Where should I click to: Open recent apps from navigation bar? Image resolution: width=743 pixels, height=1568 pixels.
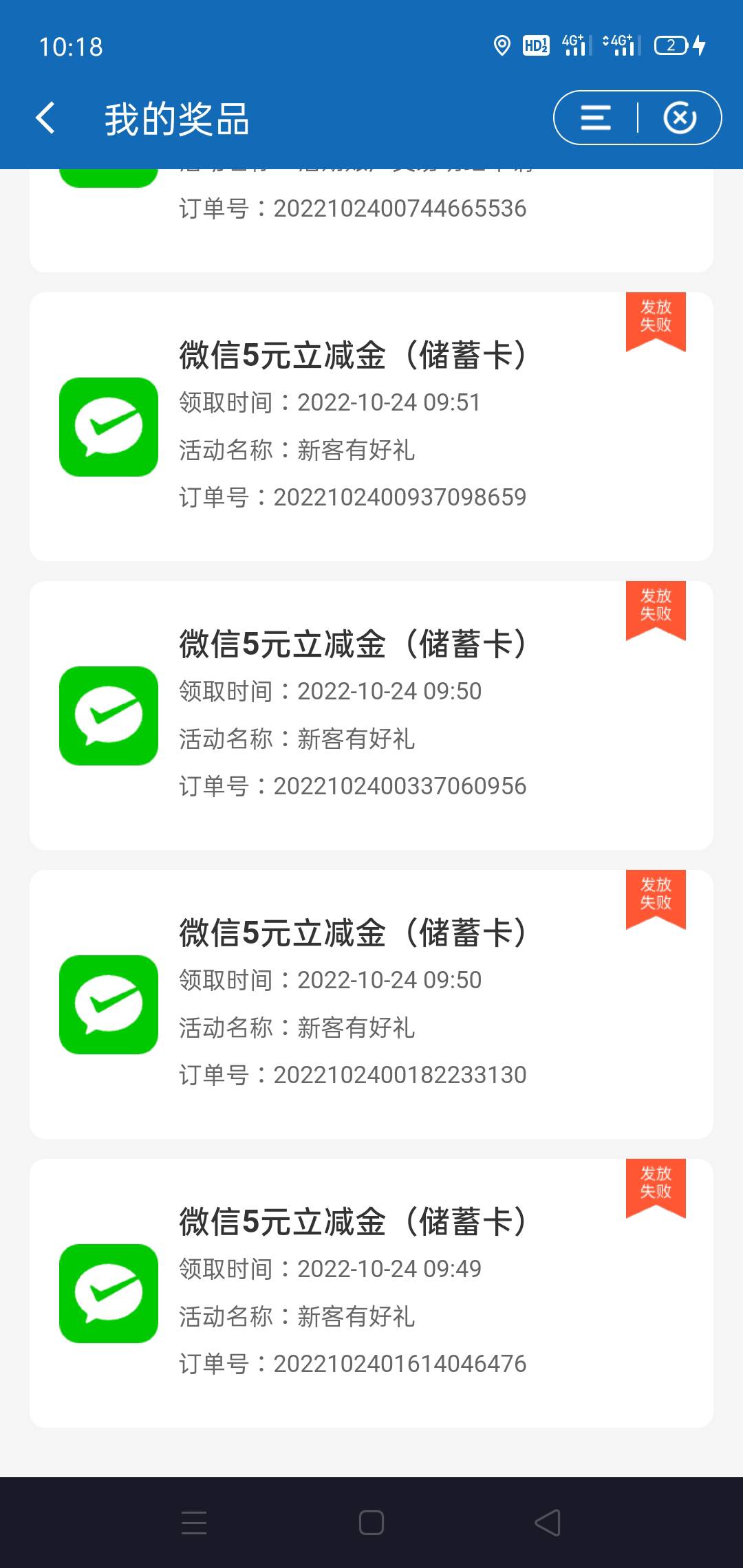tap(194, 1523)
